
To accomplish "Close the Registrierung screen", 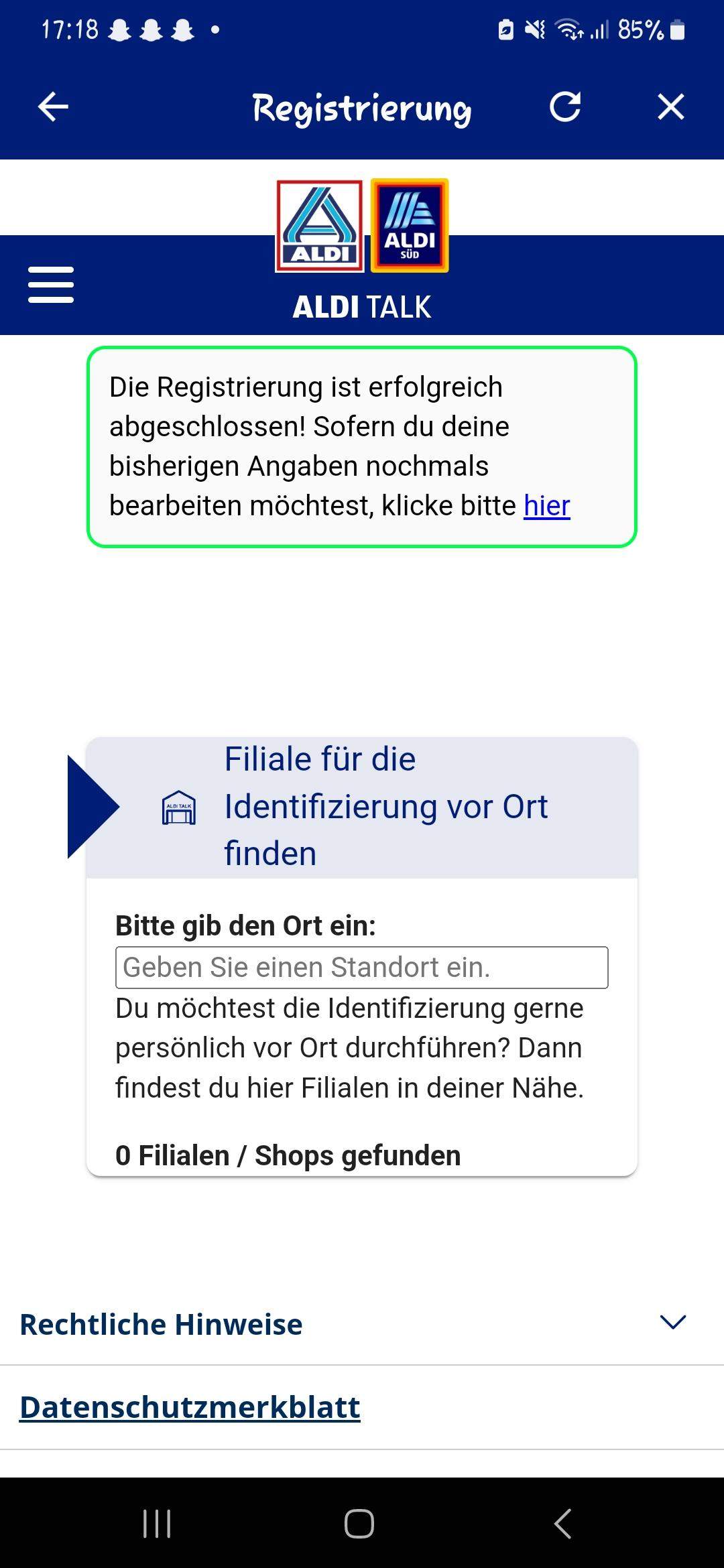I will click(x=670, y=107).
